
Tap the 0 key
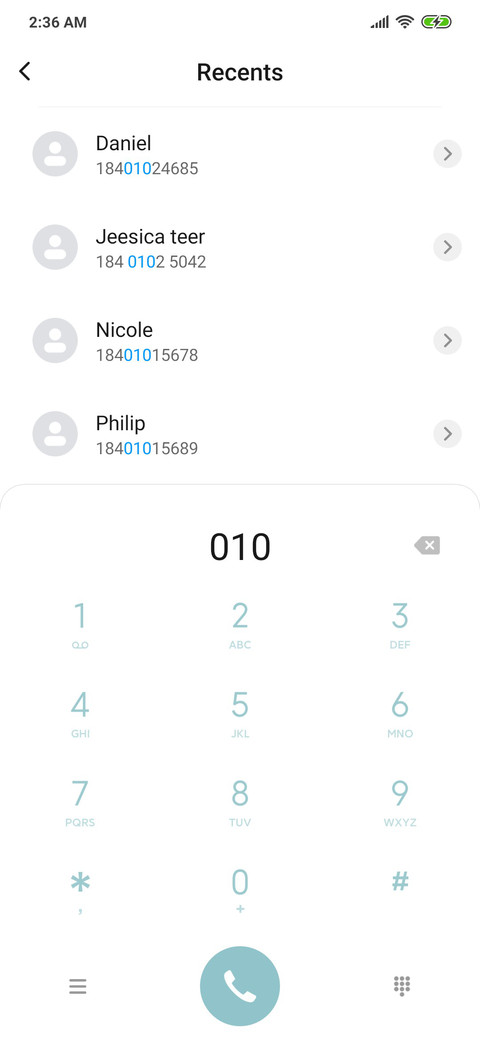240,891
